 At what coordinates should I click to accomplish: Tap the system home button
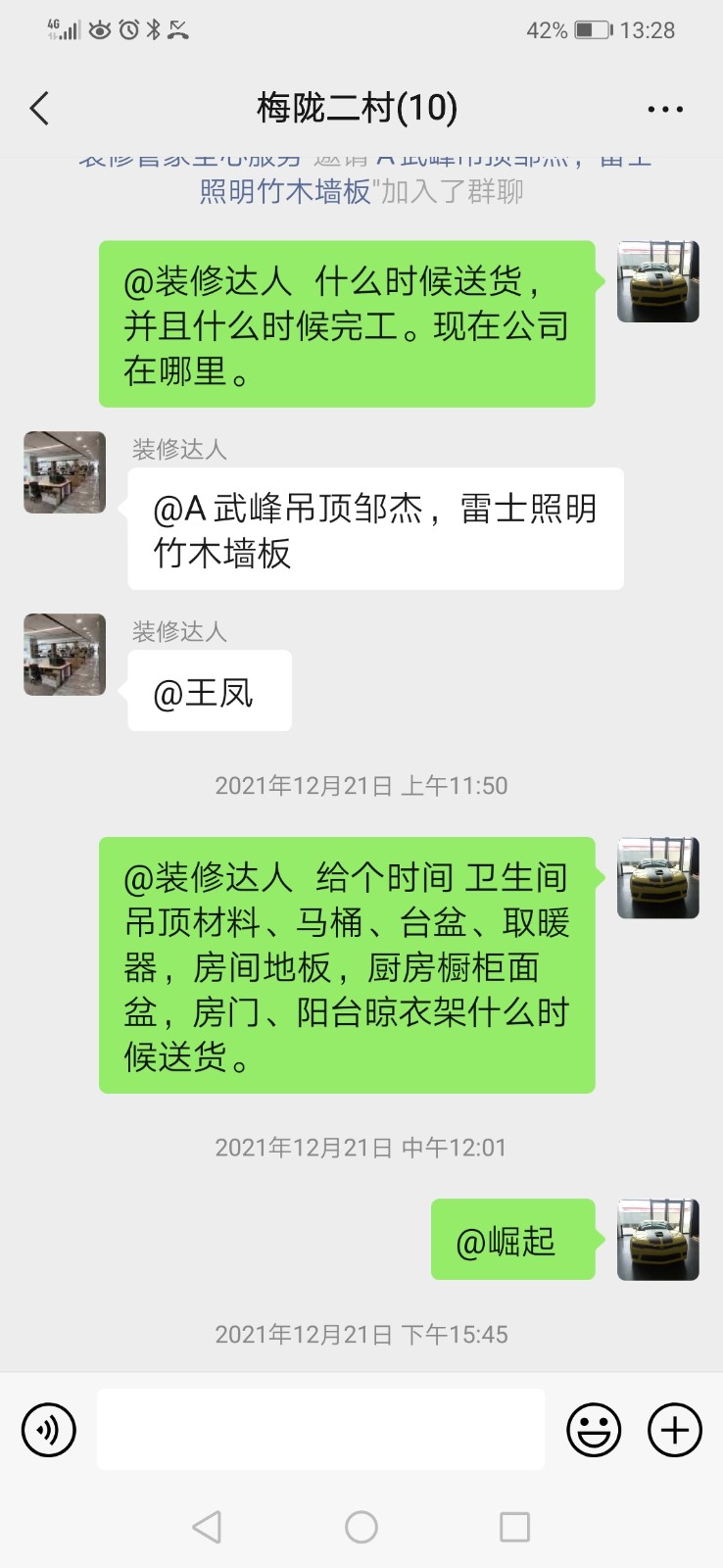click(x=361, y=1527)
